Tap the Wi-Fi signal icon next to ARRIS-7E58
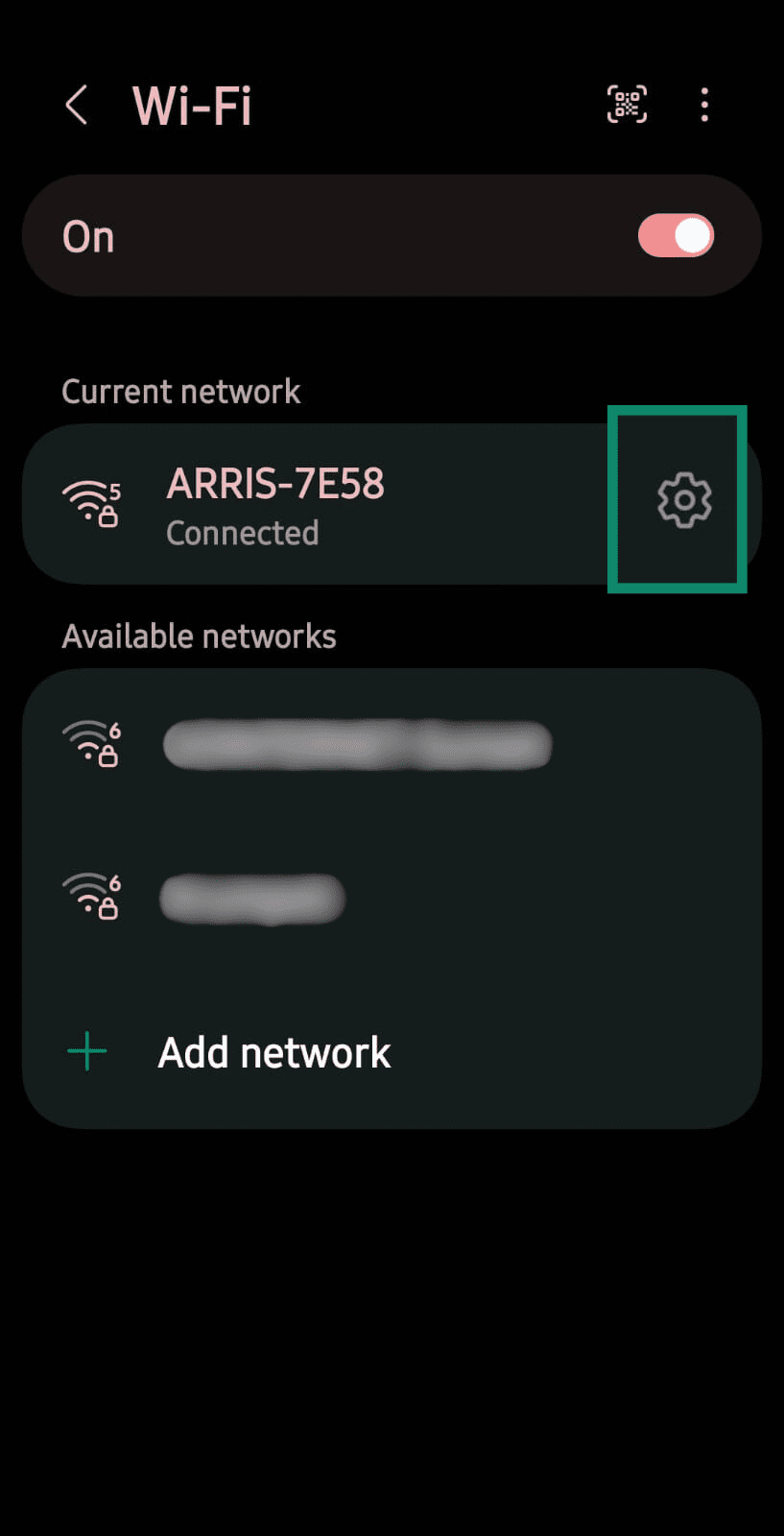Screen dimensions: 784x1536 89,495
